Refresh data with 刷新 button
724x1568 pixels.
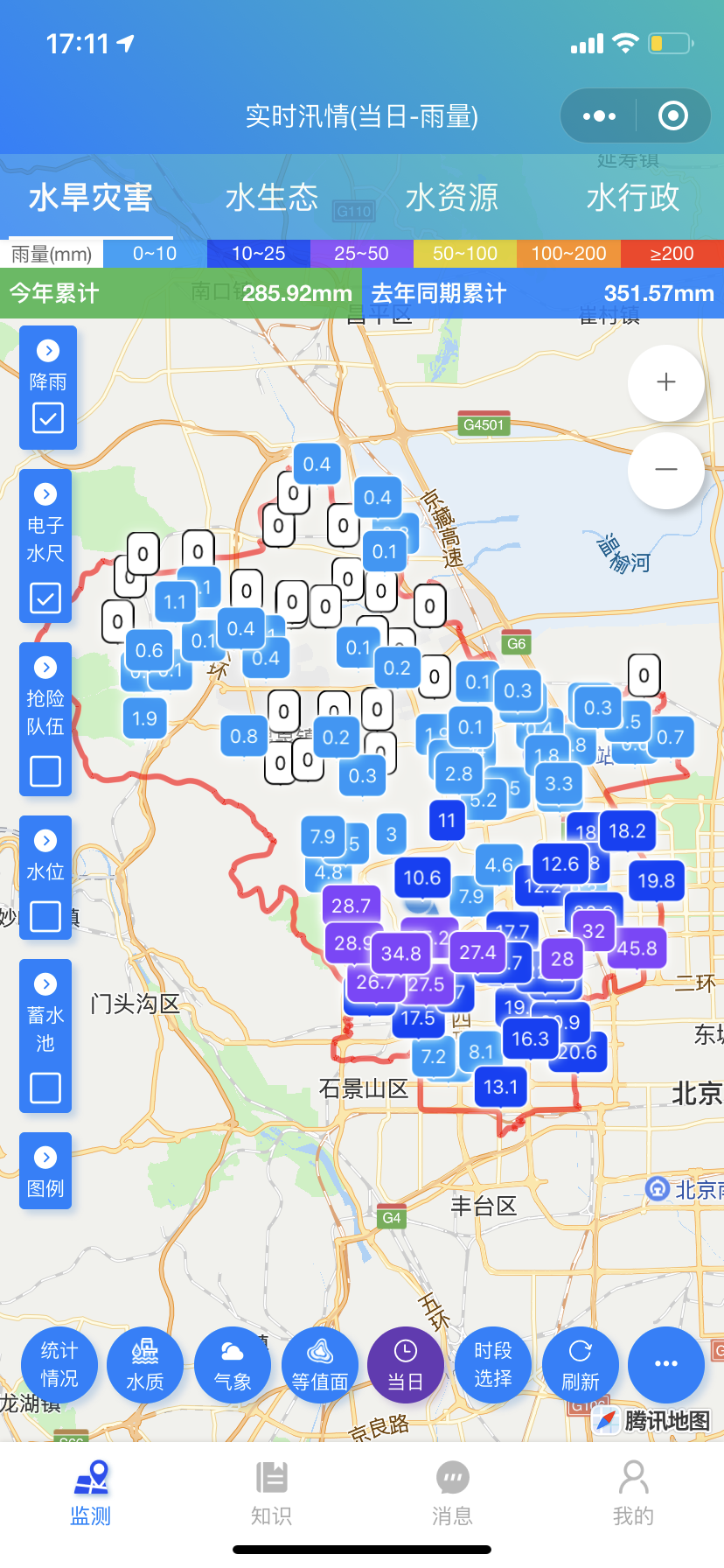[x=581, y=1364]
